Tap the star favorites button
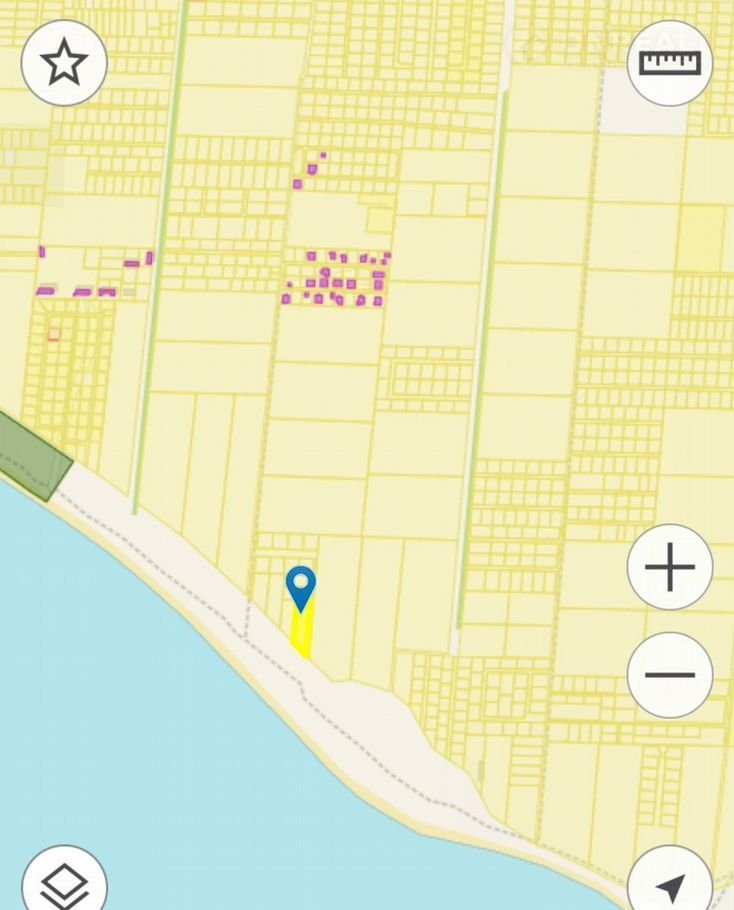This screenshot has width=734, height=910. 64,64
